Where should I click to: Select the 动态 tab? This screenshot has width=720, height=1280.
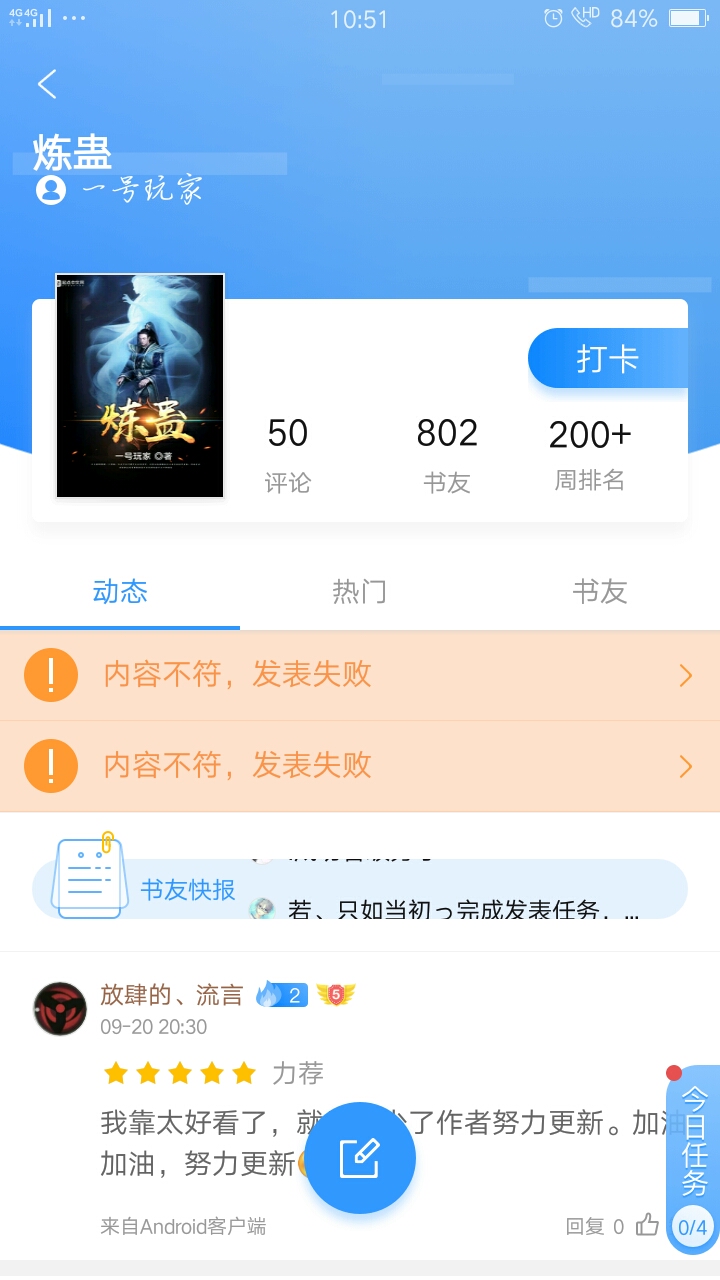(x=120, y=591)
